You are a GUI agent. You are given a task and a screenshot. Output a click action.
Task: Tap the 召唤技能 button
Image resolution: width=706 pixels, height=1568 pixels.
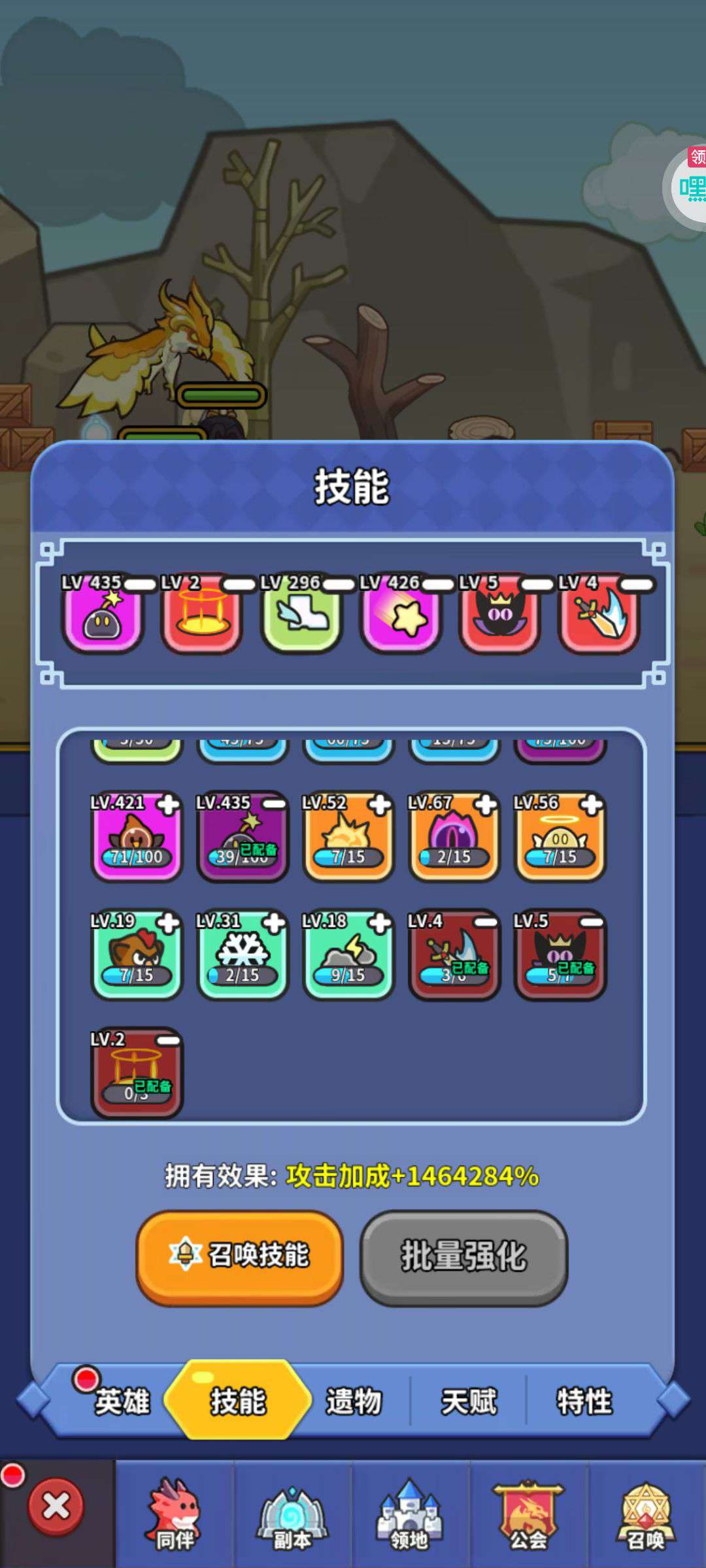(239, 1258)
